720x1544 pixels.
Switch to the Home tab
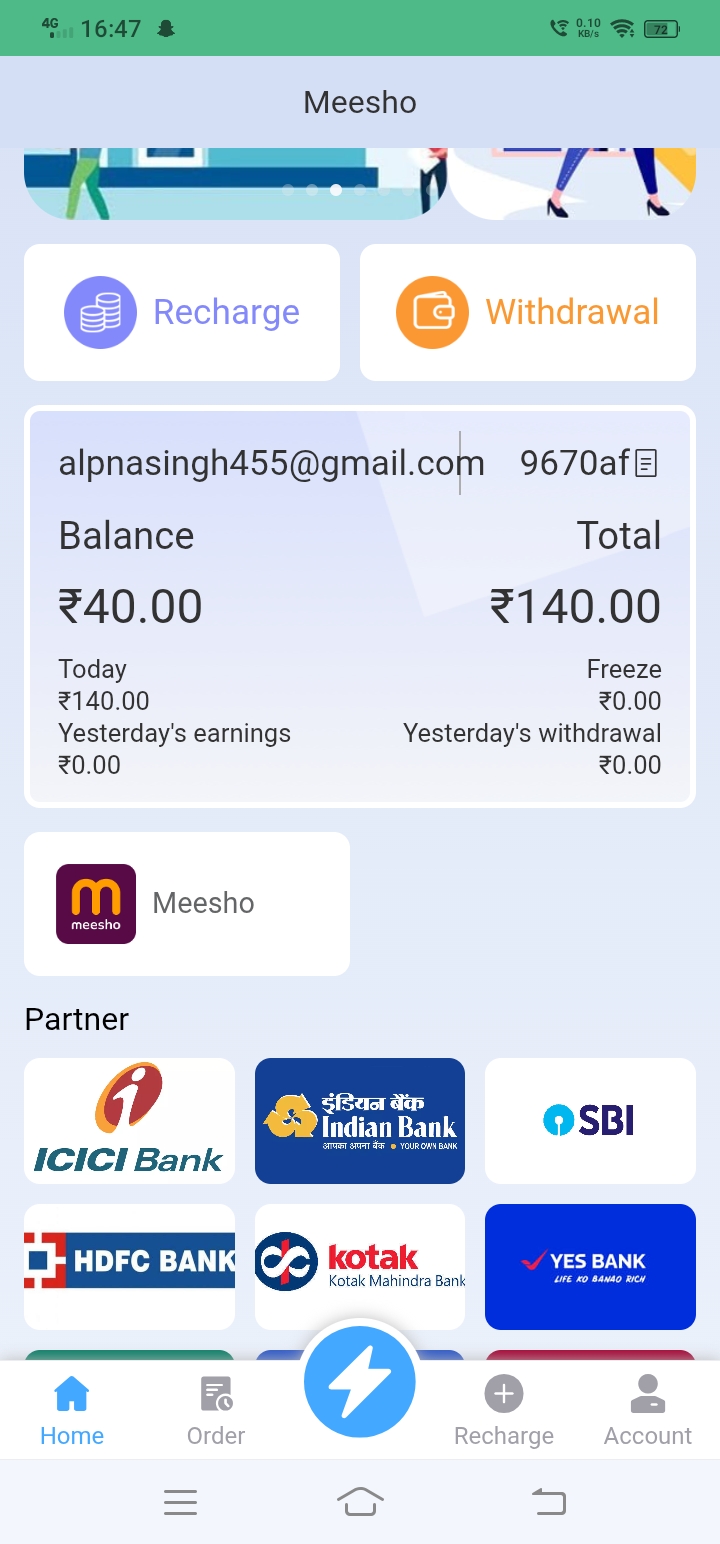tap(72, 1410)
